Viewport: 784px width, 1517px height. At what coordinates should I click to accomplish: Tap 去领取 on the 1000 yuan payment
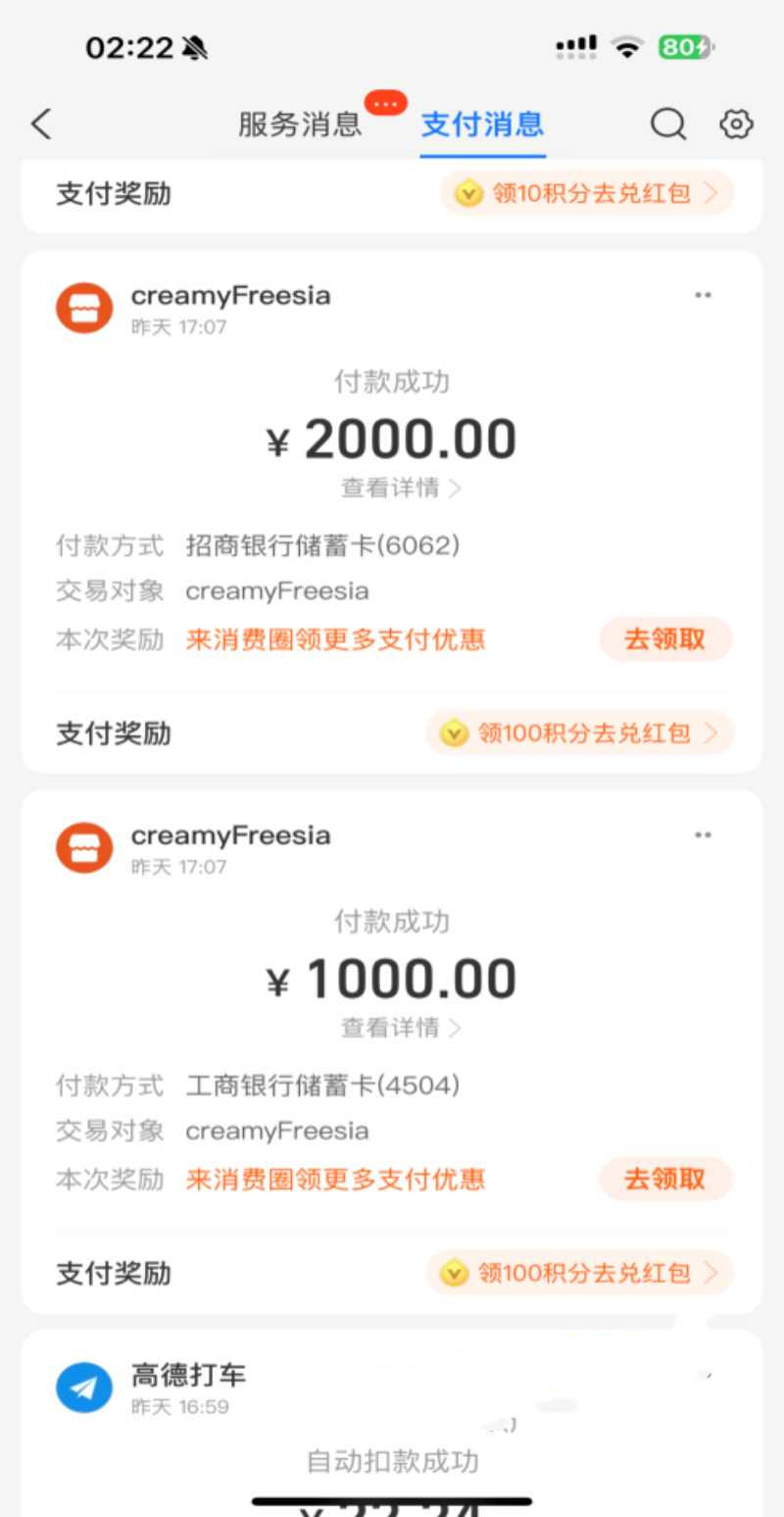[665, 1179]
